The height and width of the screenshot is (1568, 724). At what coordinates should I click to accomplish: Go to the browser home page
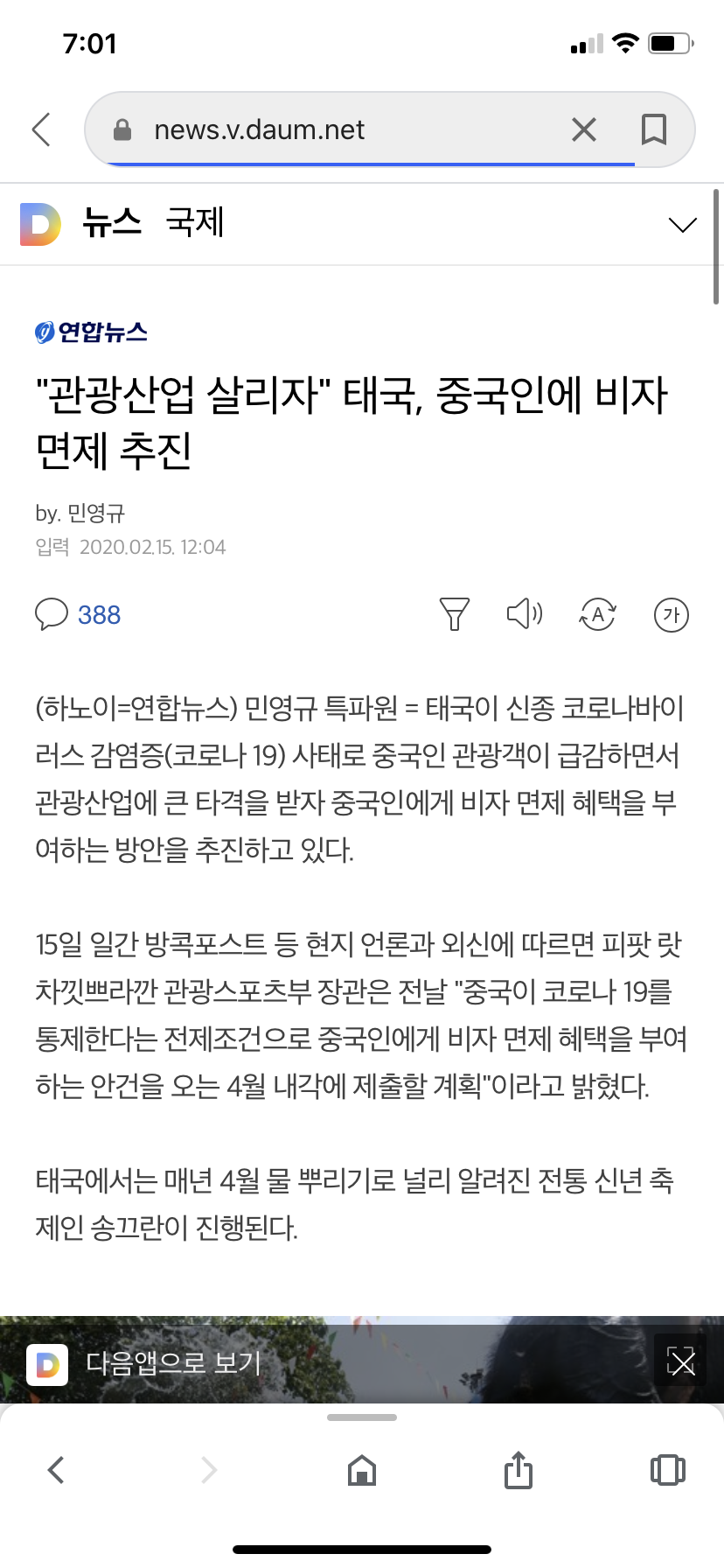[x=362, y=1470]
